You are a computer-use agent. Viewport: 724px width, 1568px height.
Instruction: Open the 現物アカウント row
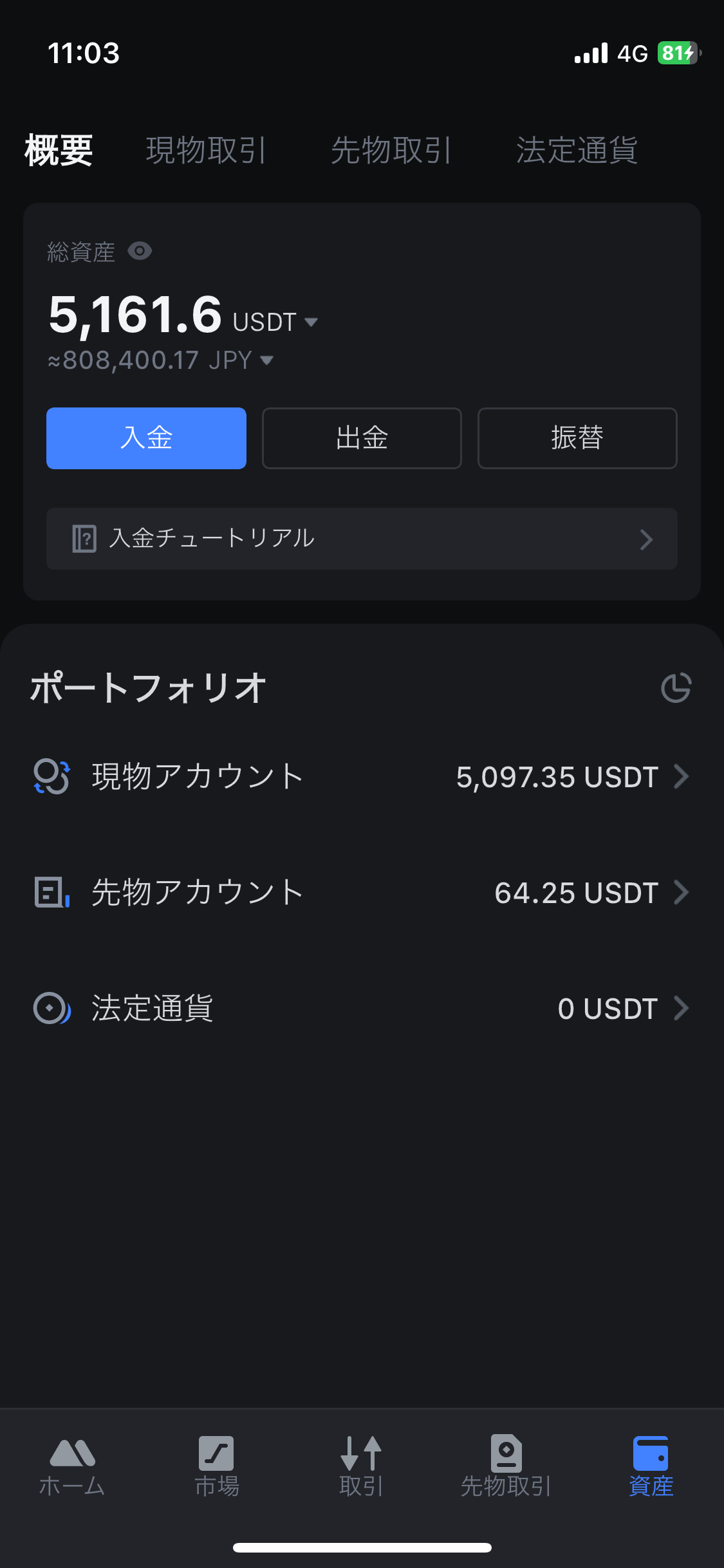pos(362,776)
